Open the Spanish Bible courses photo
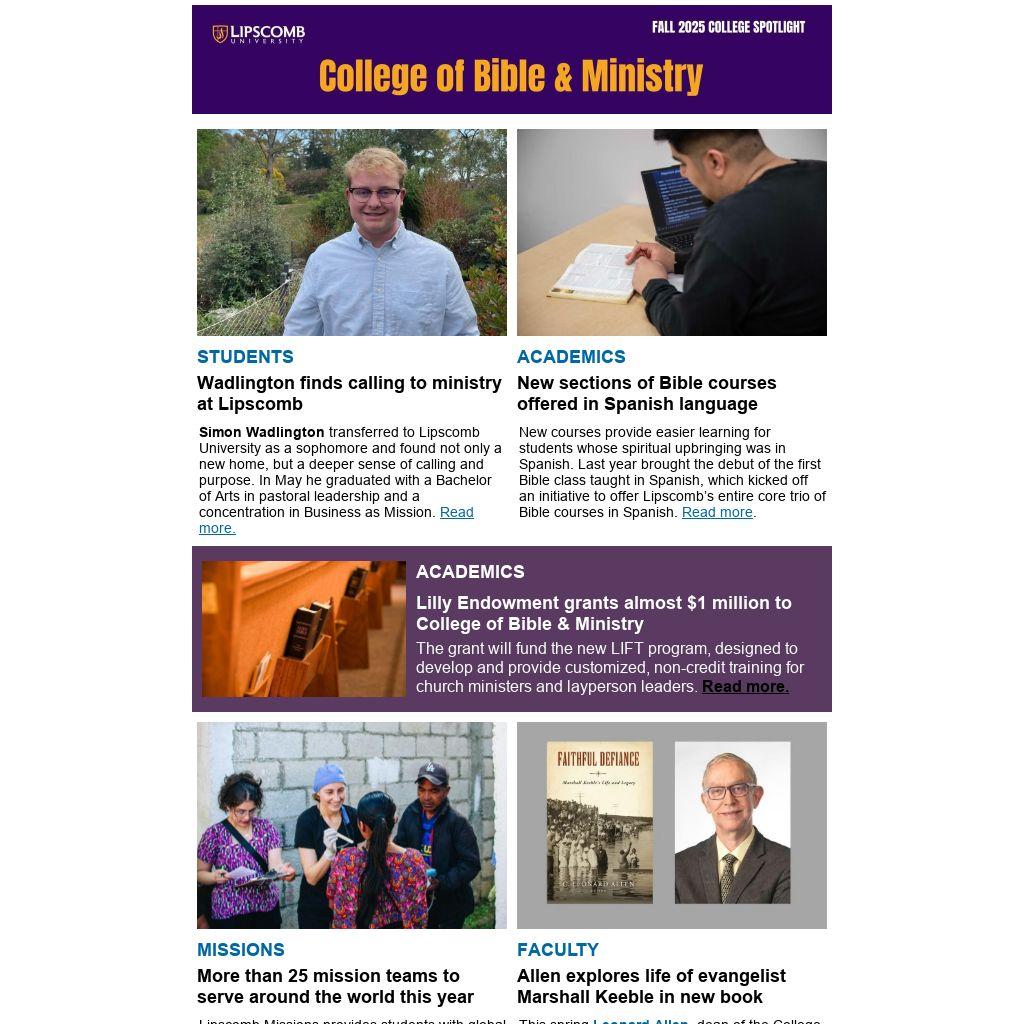This screenshot has width=1024, height=1024. click(x=672, y=232)
